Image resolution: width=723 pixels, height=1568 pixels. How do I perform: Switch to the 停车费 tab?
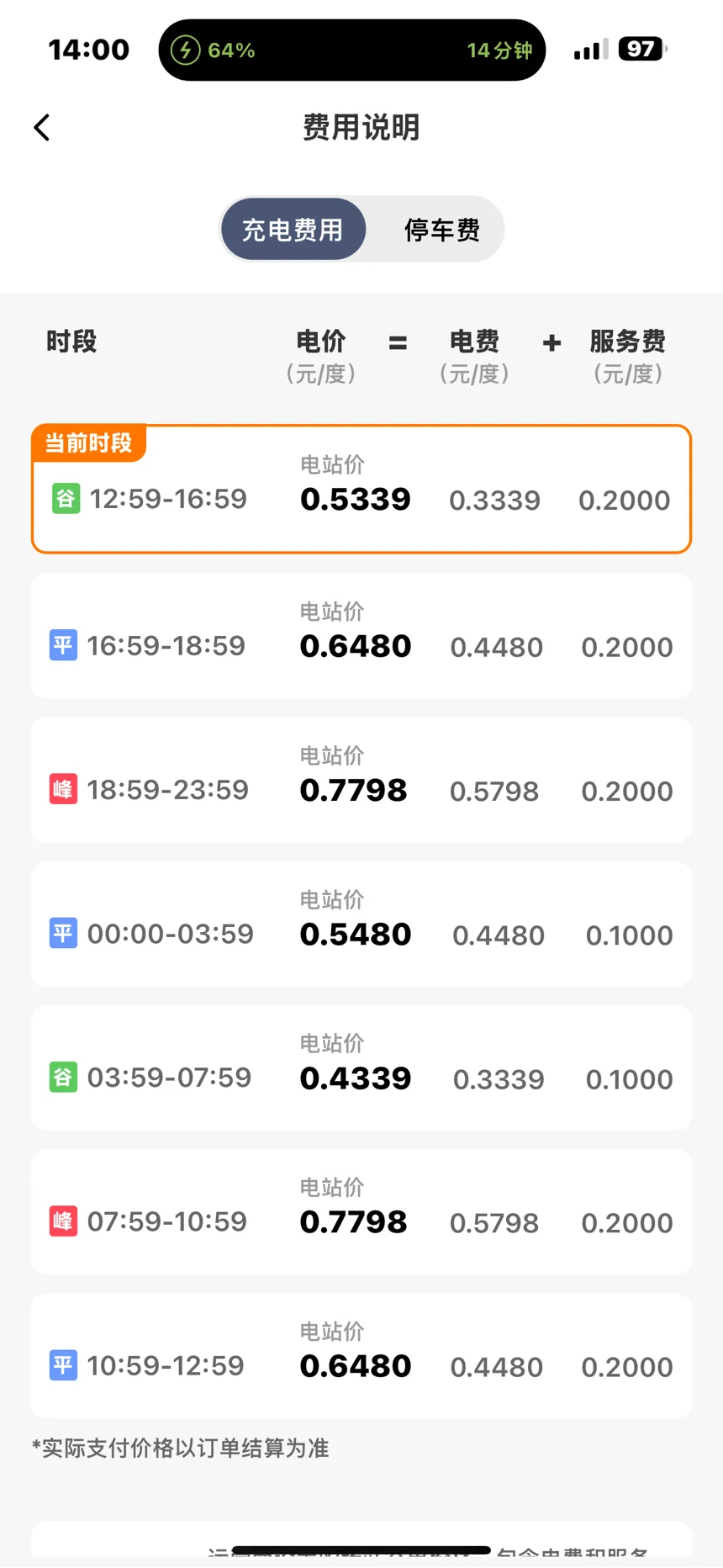441,230
